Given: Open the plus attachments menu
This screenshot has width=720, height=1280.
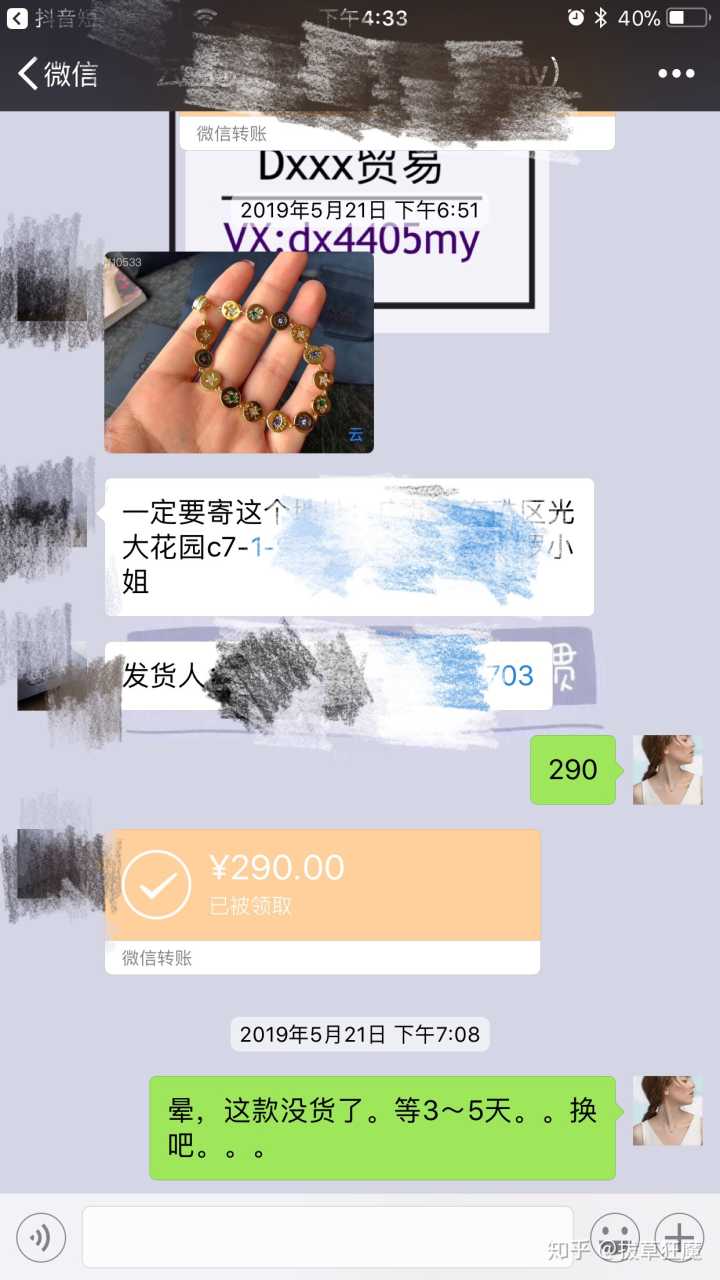Looking at the screenshot, I should point(679,1238).
